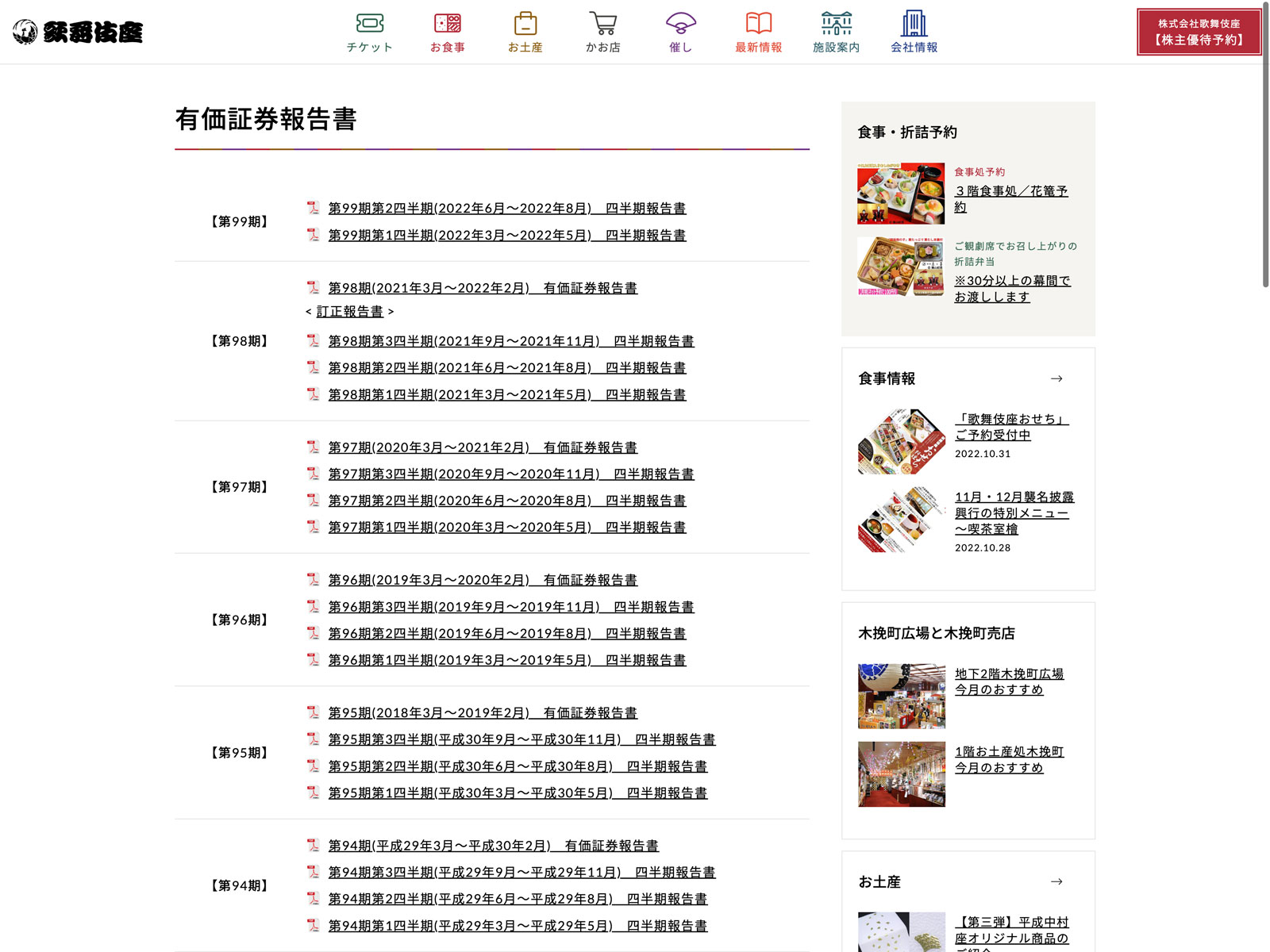The image size is (1270, 952).
Task: Open 施設案内 facility guide
Action: (x=836, y=33)
